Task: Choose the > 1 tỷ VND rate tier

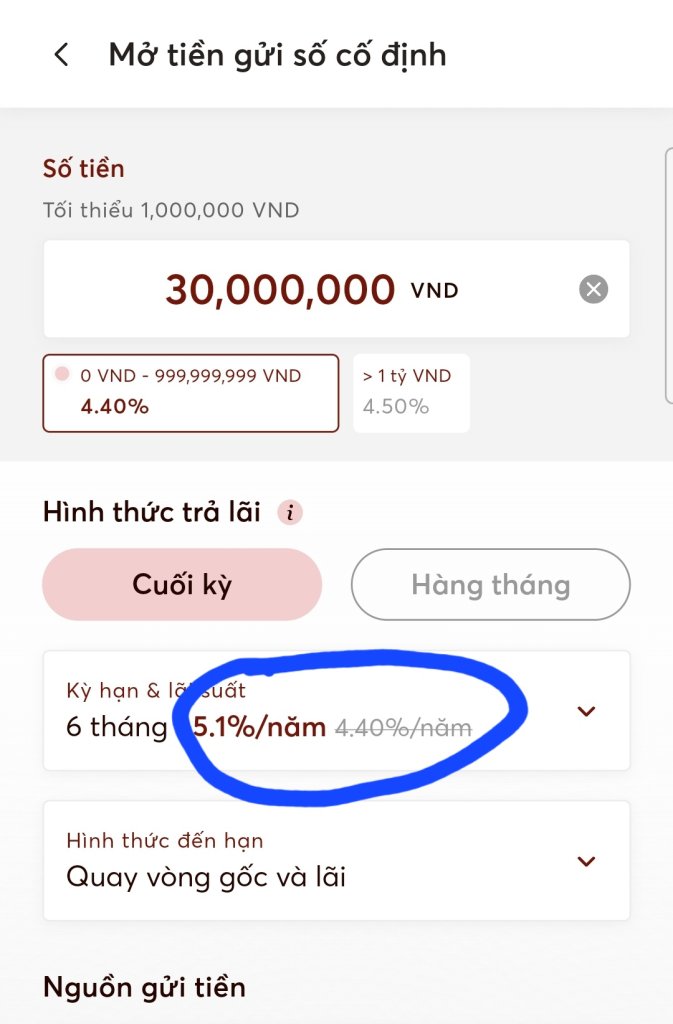Action: (x=411, y=392)
